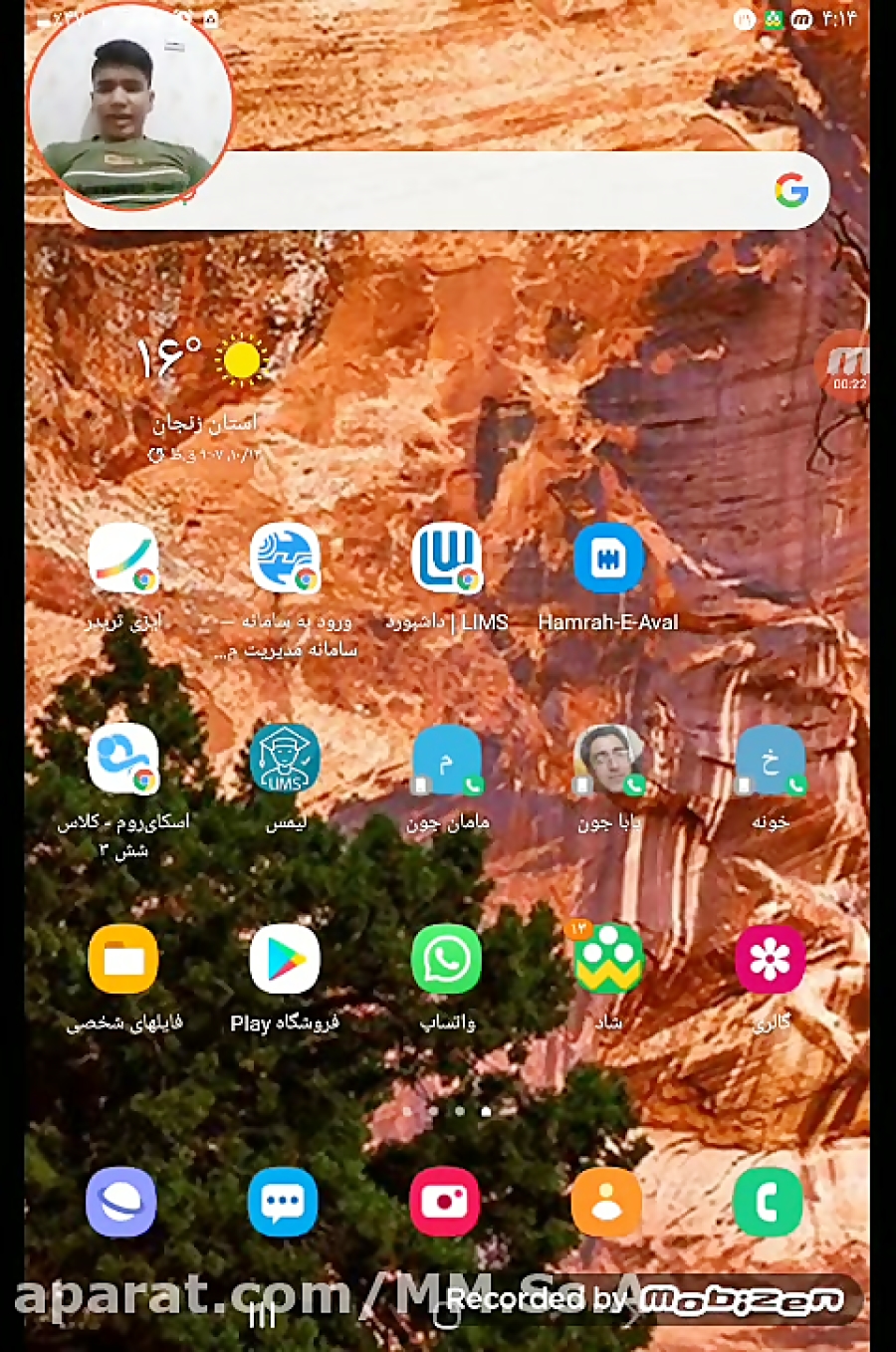
Task: Call the مامان جون contact shortcut
Action: click(446, 761)
